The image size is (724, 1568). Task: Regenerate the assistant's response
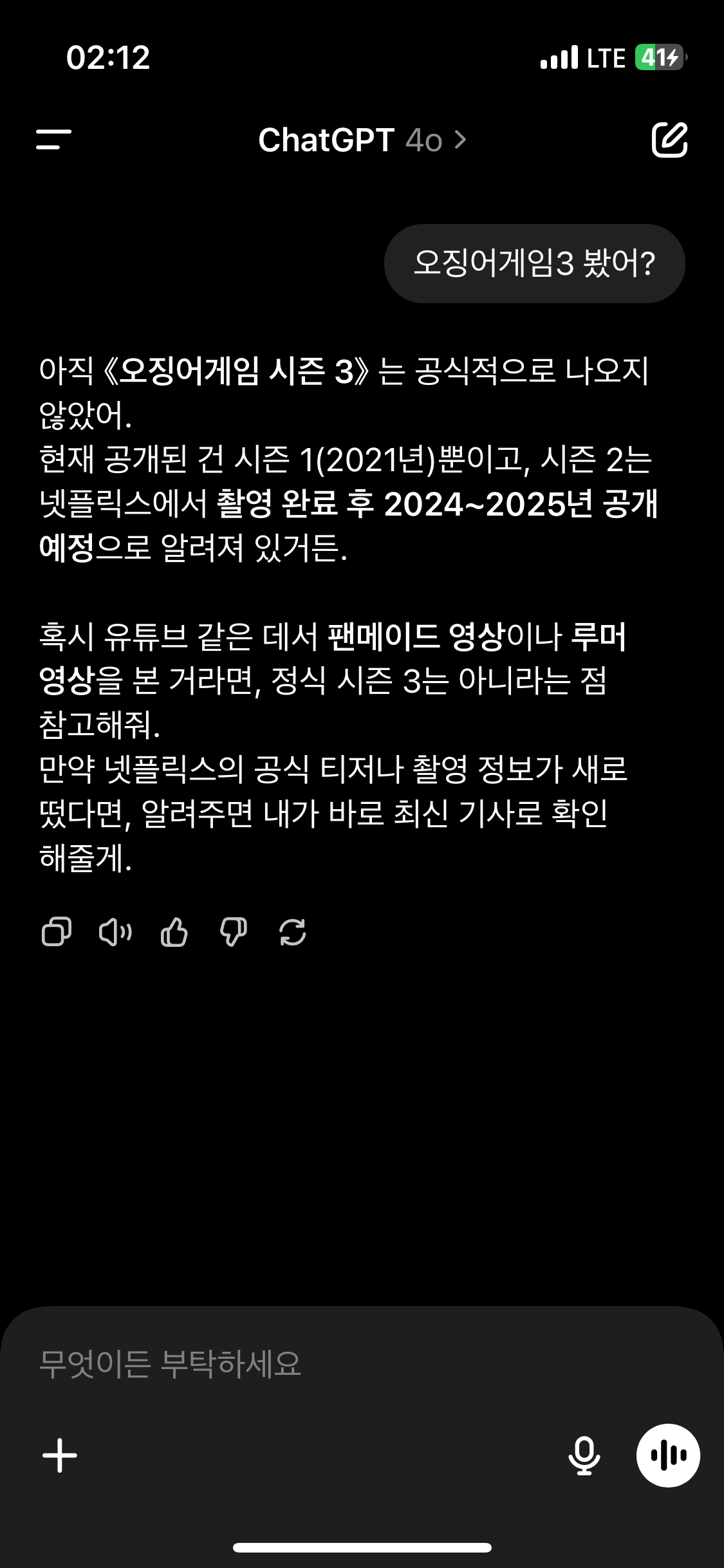tap(293, 931)
